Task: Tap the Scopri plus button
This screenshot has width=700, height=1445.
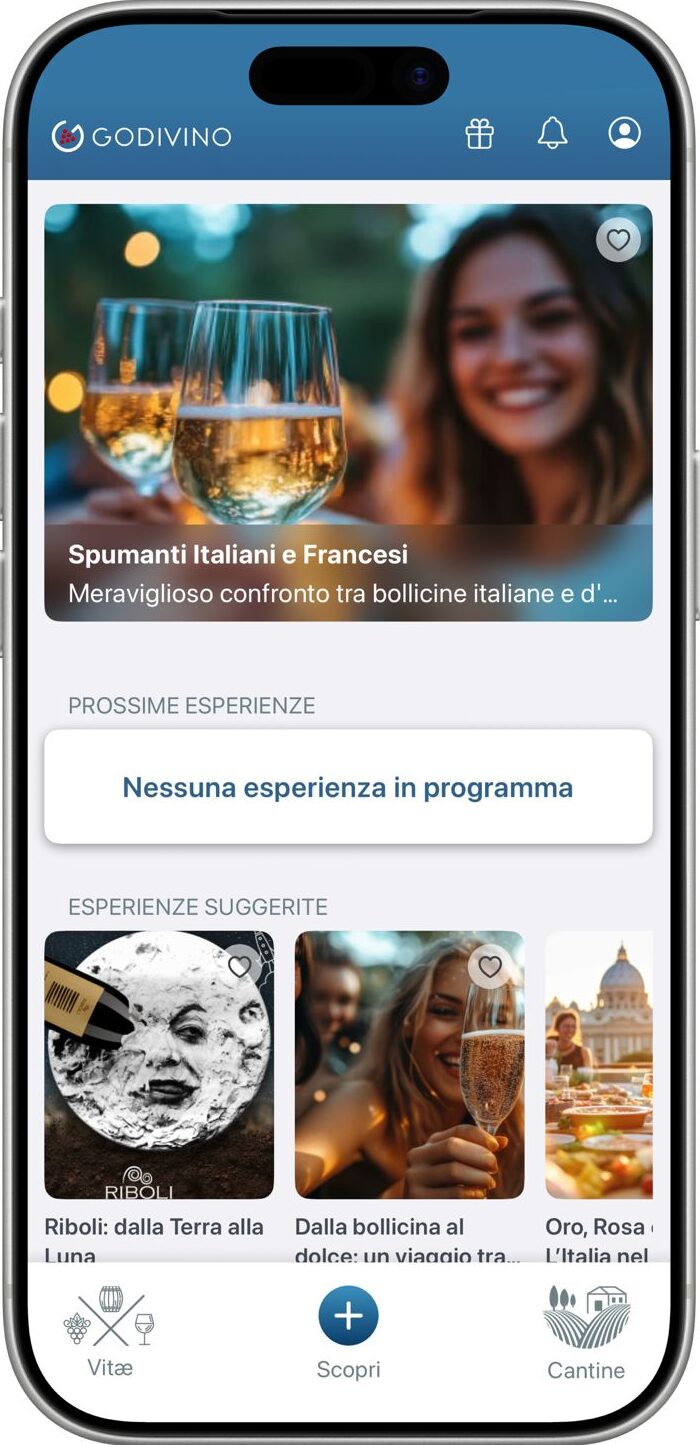Action: 348,1316
